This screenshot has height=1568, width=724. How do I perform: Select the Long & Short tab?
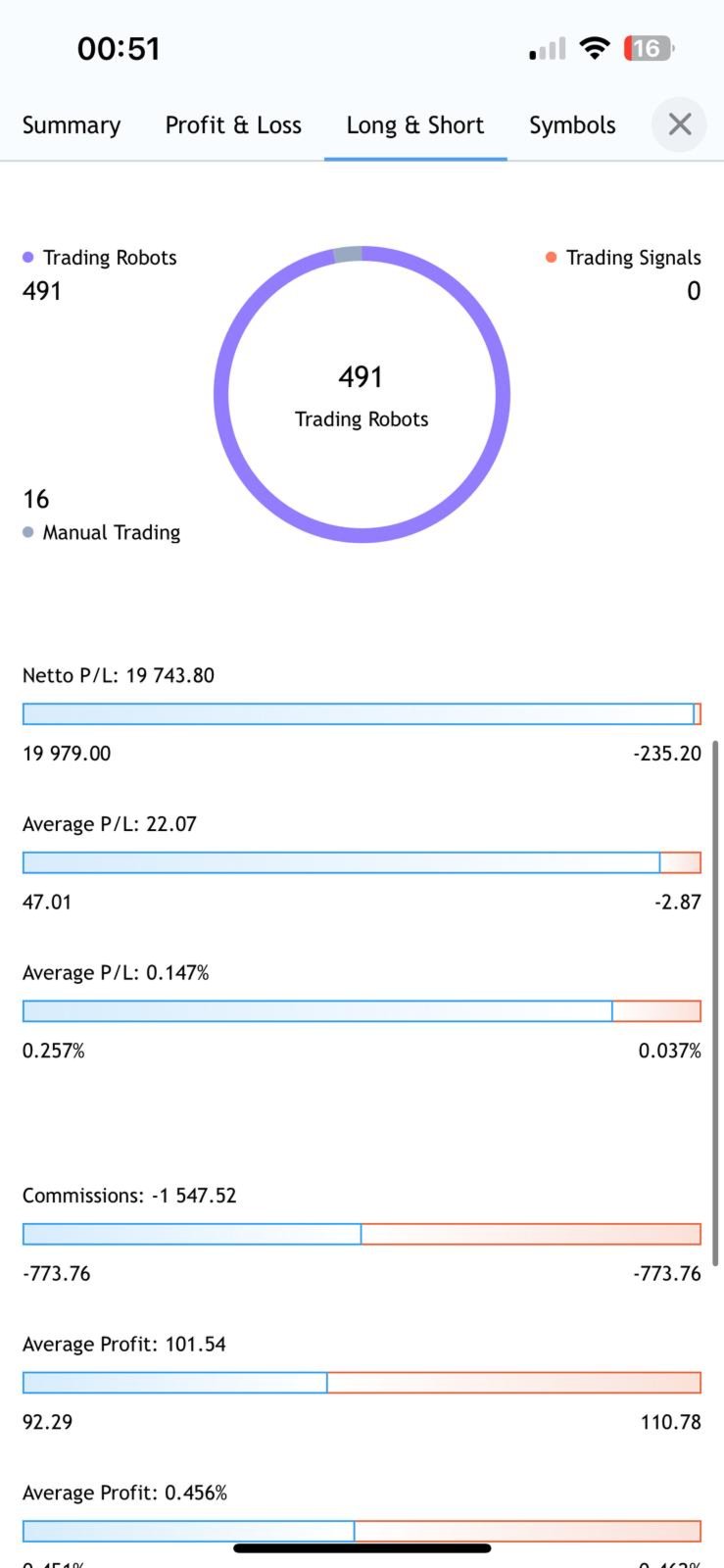415,125
